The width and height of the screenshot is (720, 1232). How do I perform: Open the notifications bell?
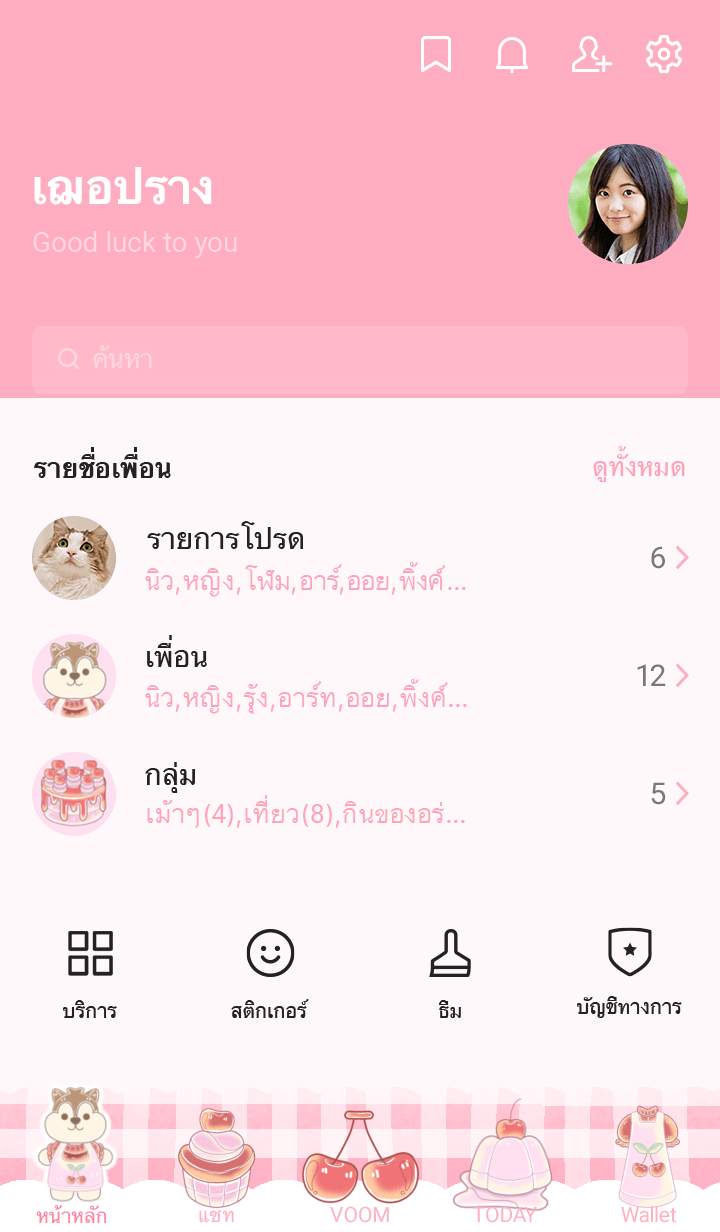click(512, 55)
